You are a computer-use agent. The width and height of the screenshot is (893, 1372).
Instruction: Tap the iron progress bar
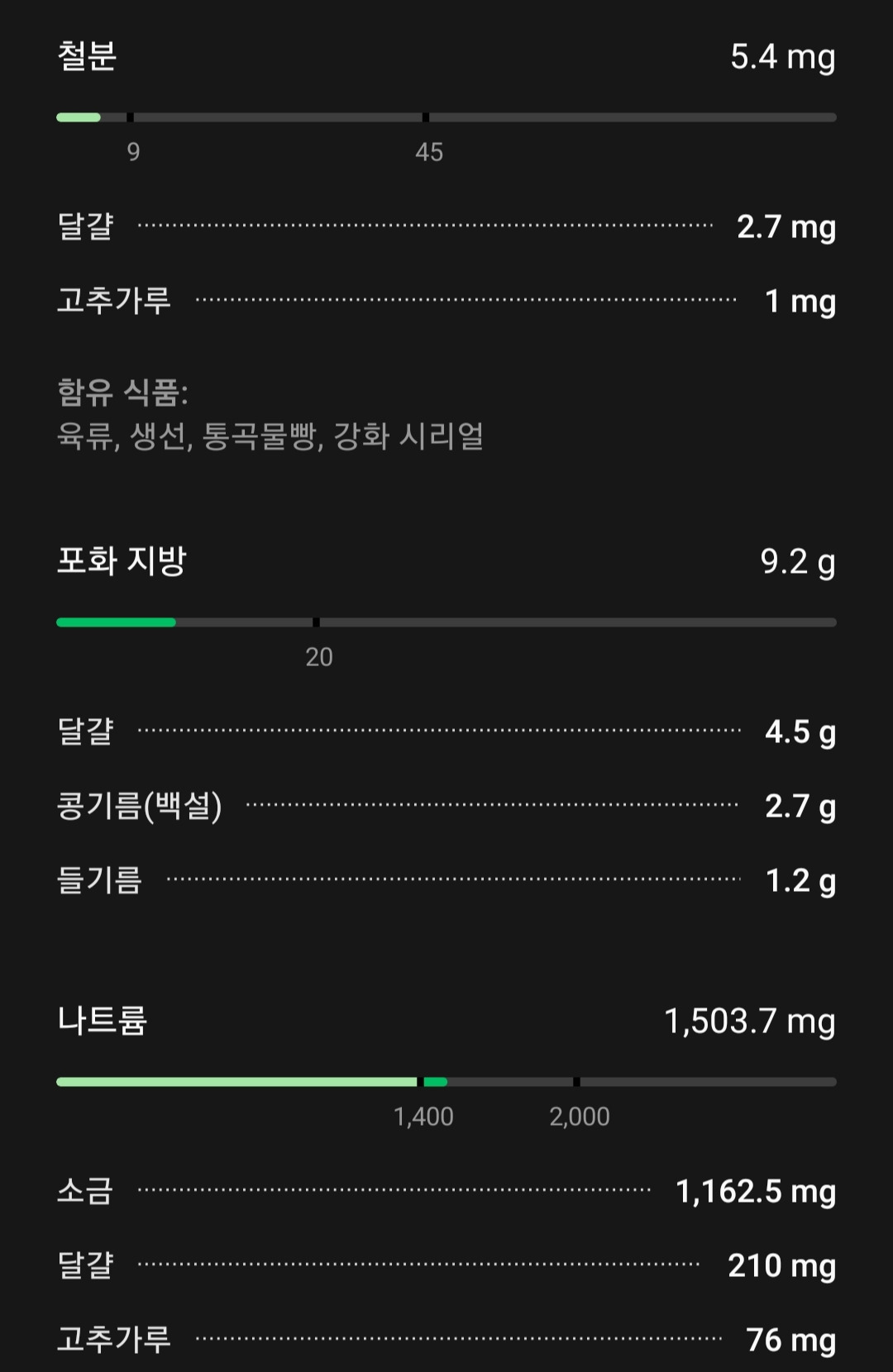tap(446, 117)
